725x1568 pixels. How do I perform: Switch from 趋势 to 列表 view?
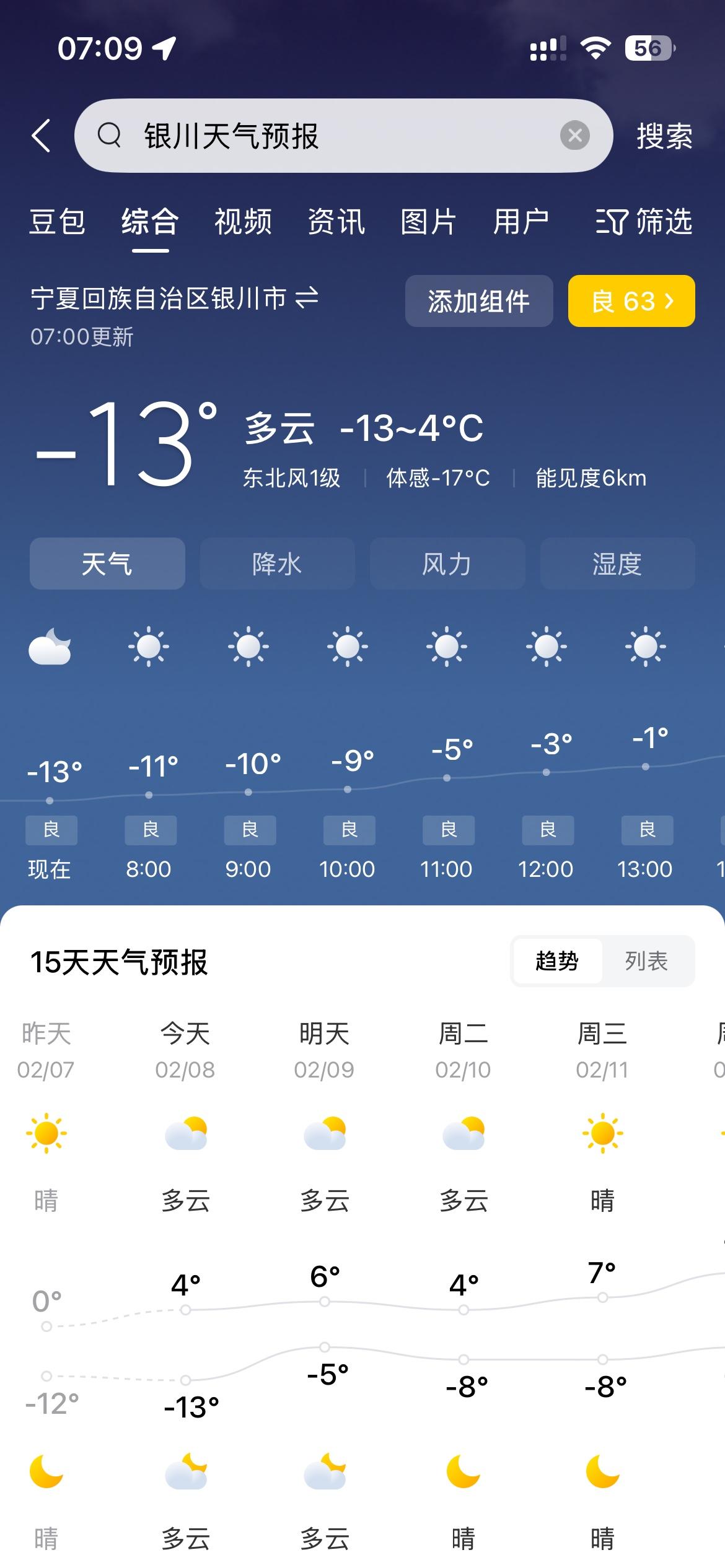click(647, 961)
